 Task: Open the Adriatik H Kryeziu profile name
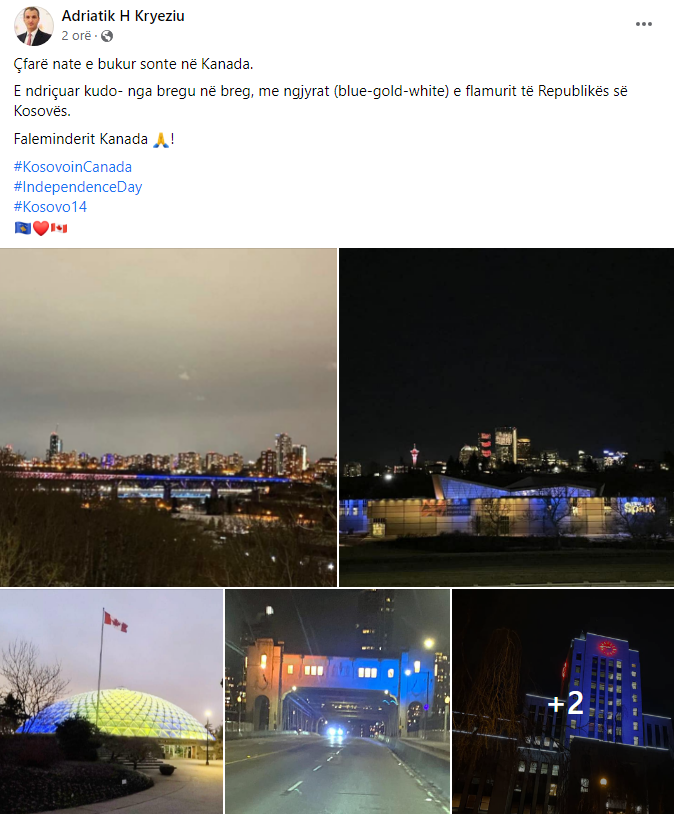123,17
